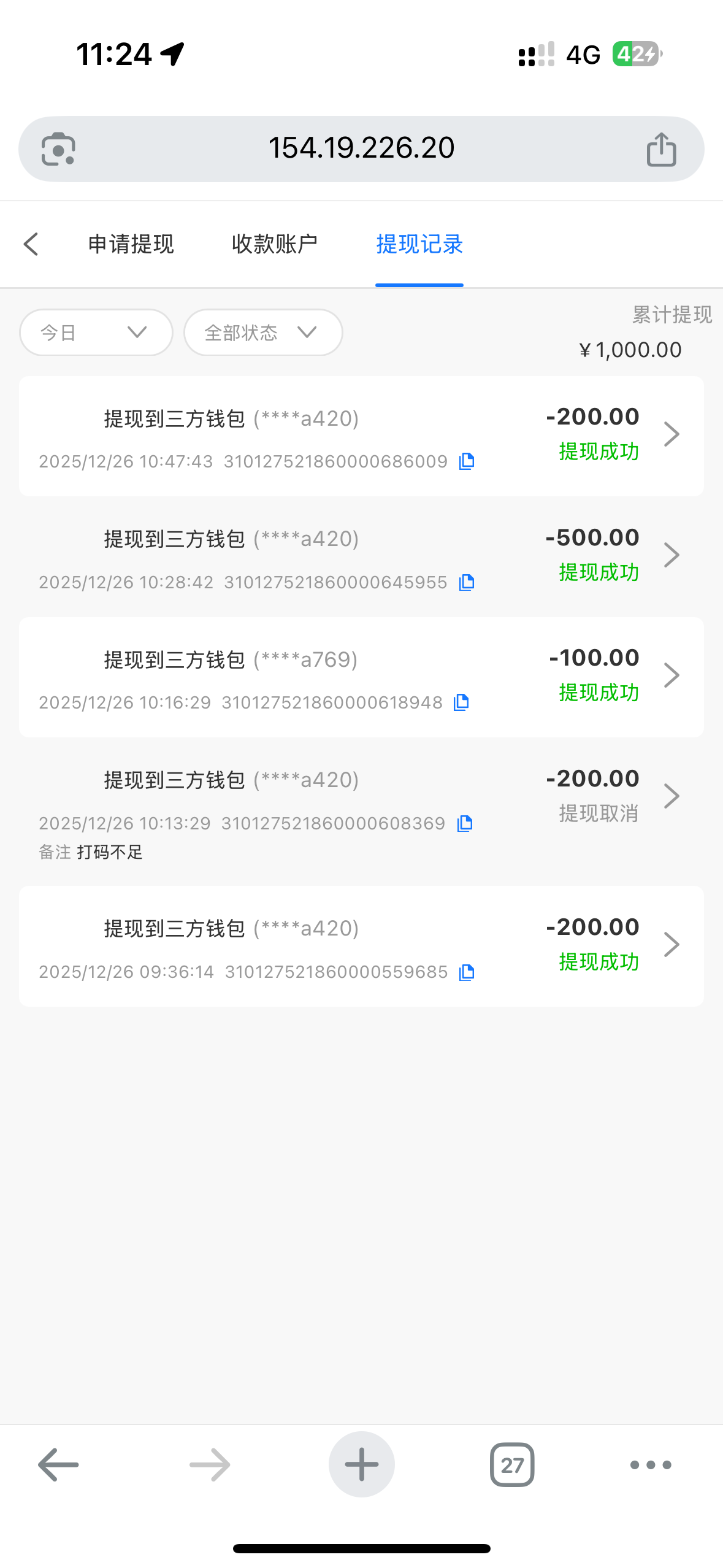Tap the share icon in address bar

pyautogui.click(x=661, y=150)
